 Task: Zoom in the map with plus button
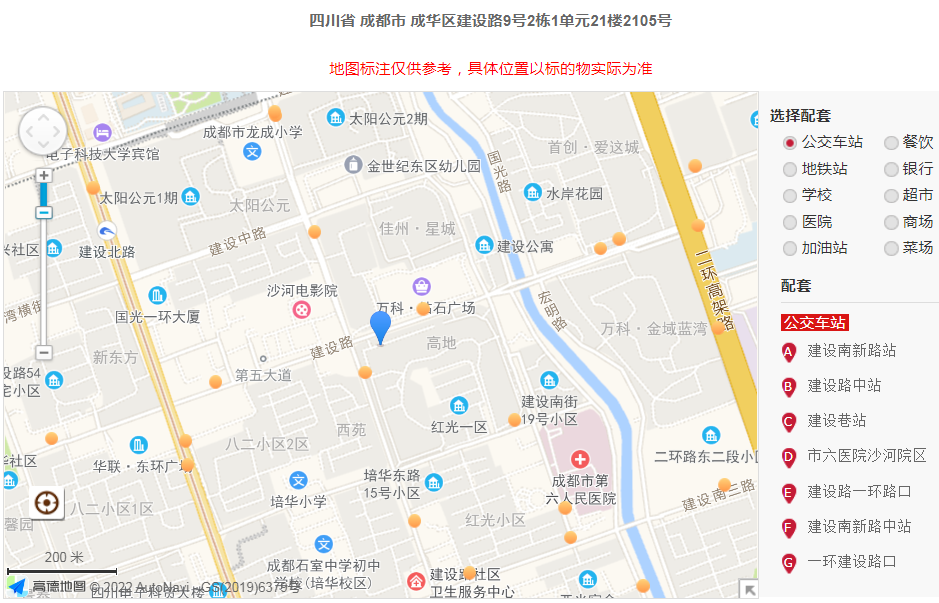[44, 175]
